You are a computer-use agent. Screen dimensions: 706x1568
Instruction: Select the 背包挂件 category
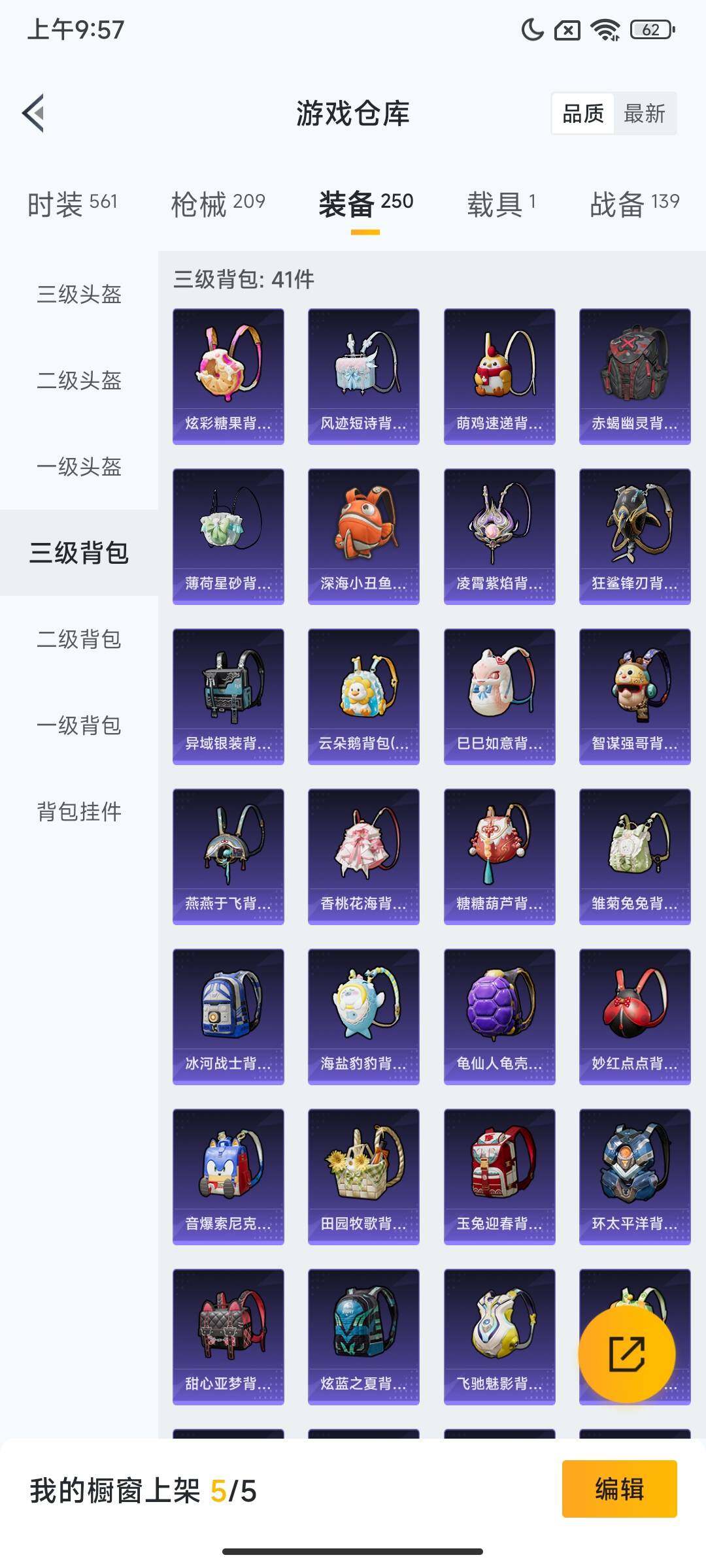78,811
